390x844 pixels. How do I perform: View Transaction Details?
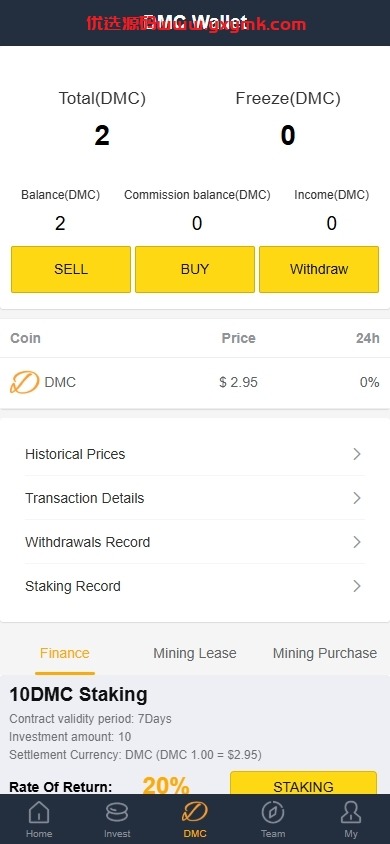pos(195,498)
